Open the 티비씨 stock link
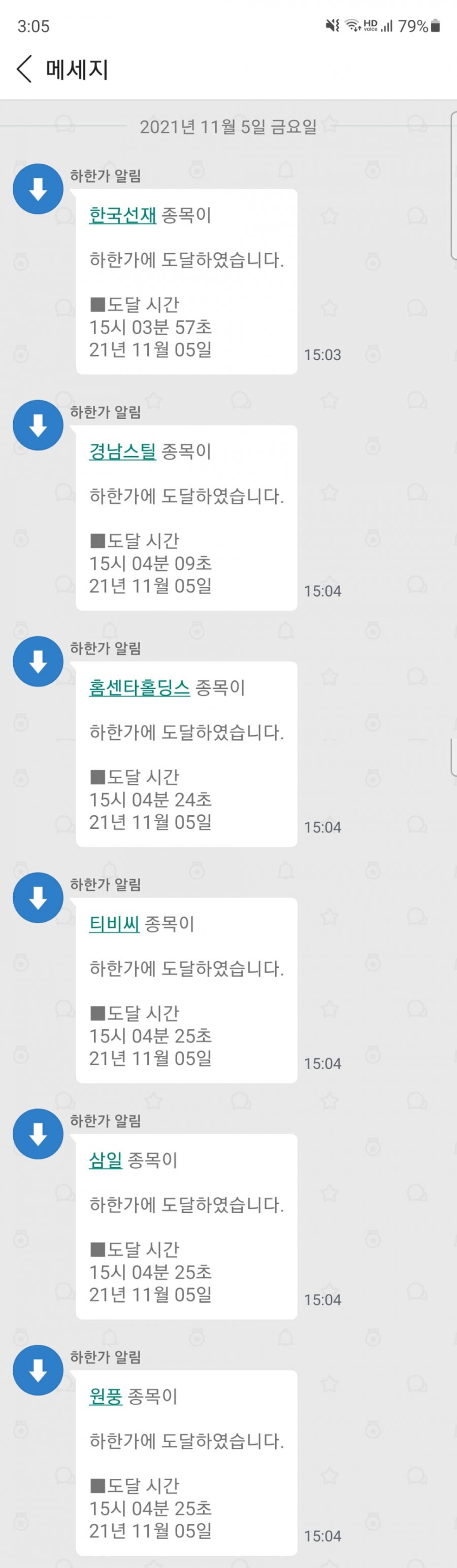 pyautogui.click(x=114, y=923)
